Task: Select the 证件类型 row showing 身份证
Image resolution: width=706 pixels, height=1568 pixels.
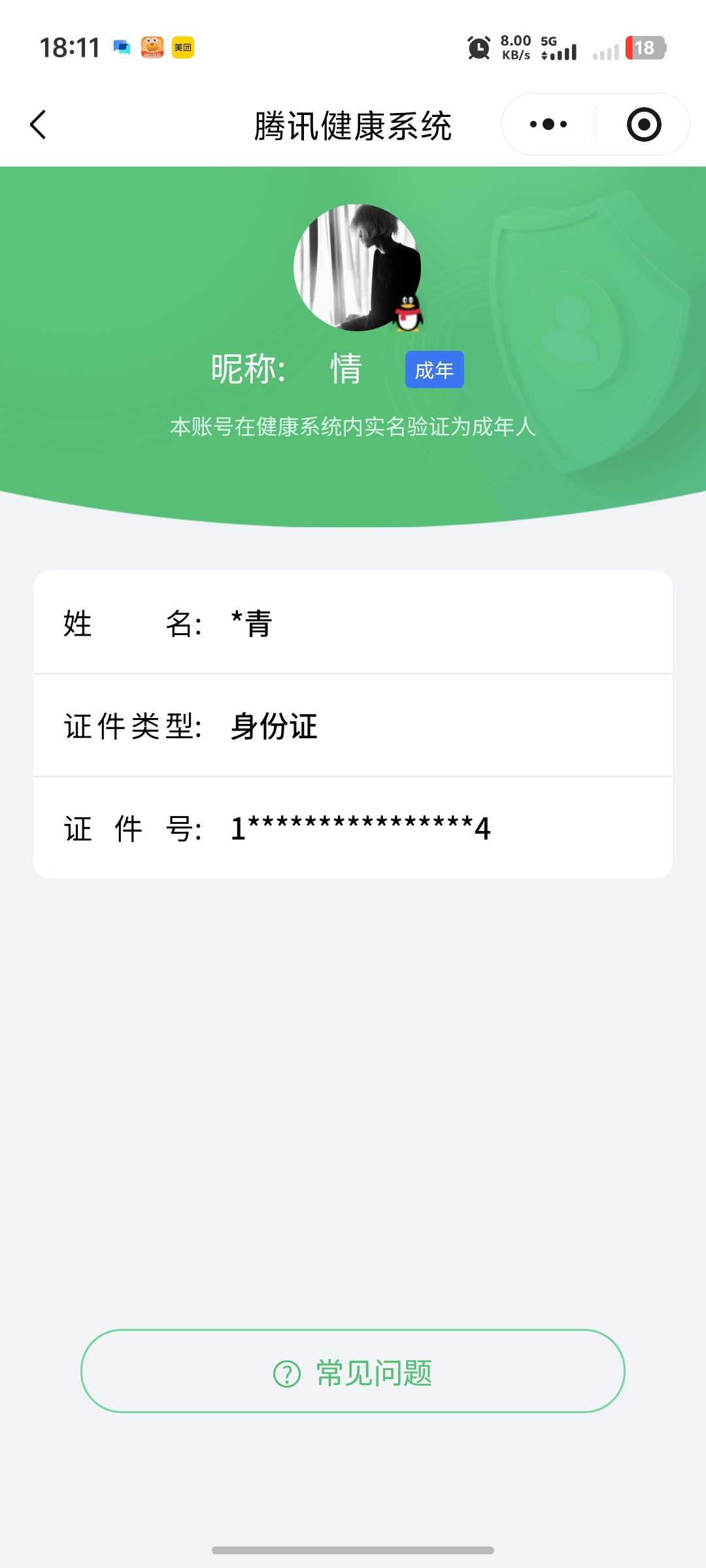Action: point(353,727)
